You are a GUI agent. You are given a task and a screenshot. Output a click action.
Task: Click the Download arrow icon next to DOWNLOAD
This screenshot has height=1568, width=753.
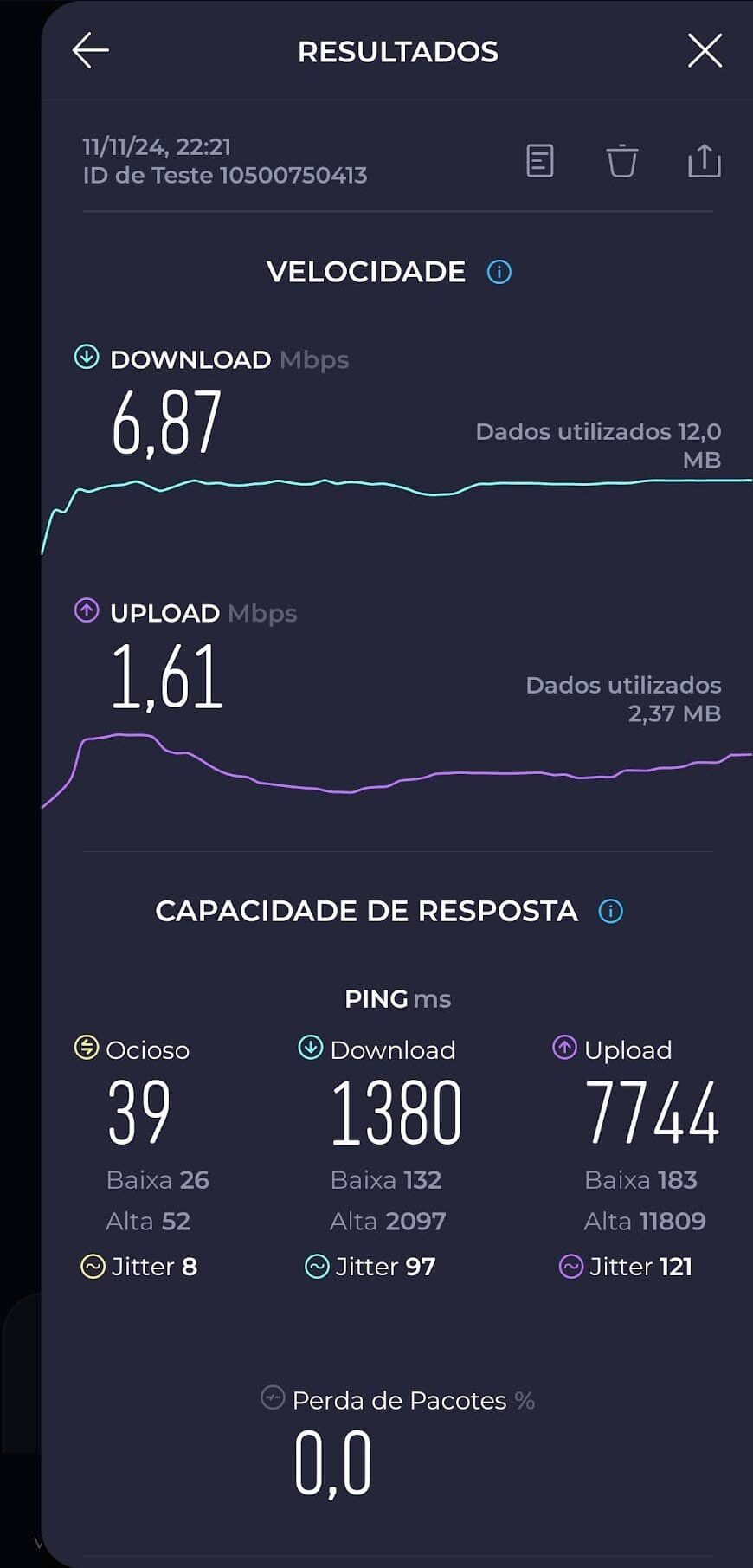pyautogui.click(x=86, y=356)
